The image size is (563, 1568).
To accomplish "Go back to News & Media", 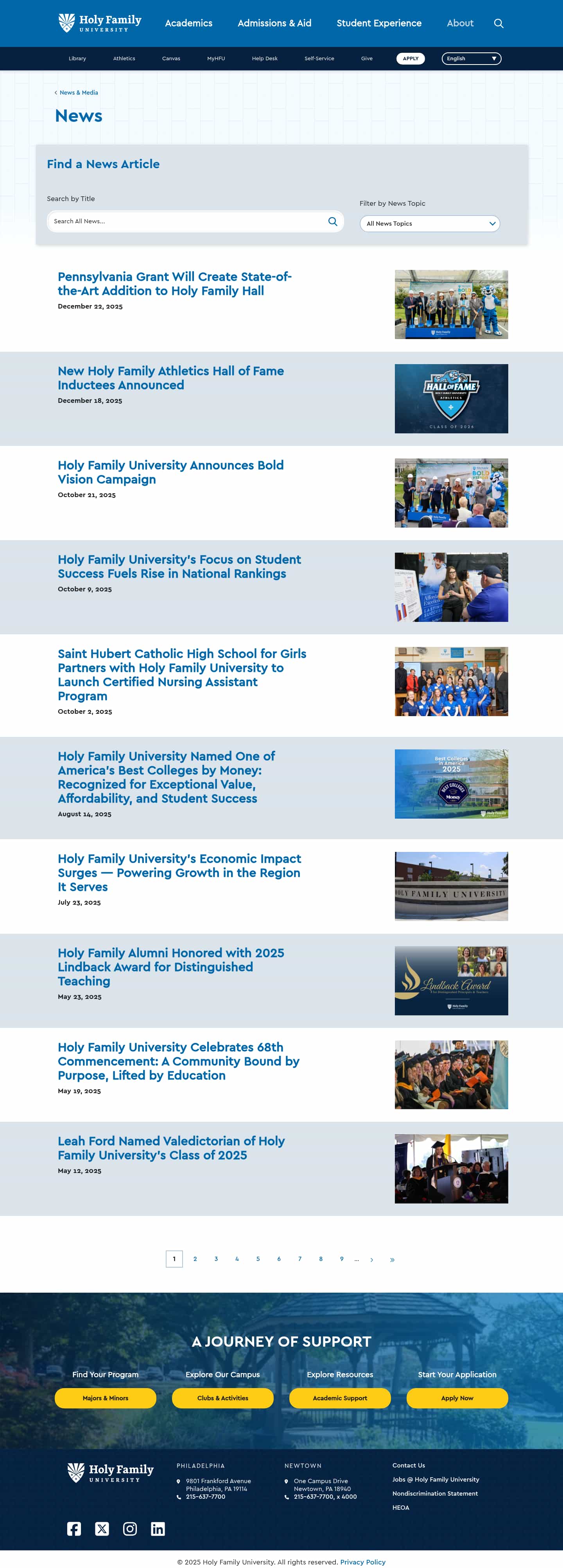I will pyautogui.click(x=79, y=93).
